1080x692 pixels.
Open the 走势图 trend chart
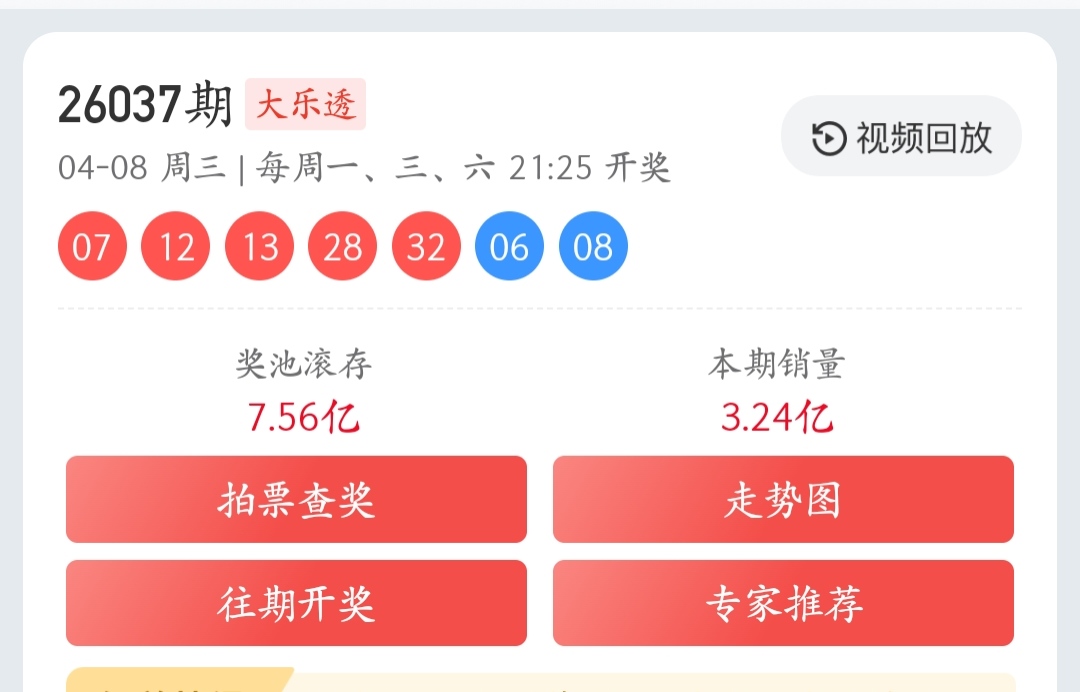pyautogui.click(x=783, y=499)
